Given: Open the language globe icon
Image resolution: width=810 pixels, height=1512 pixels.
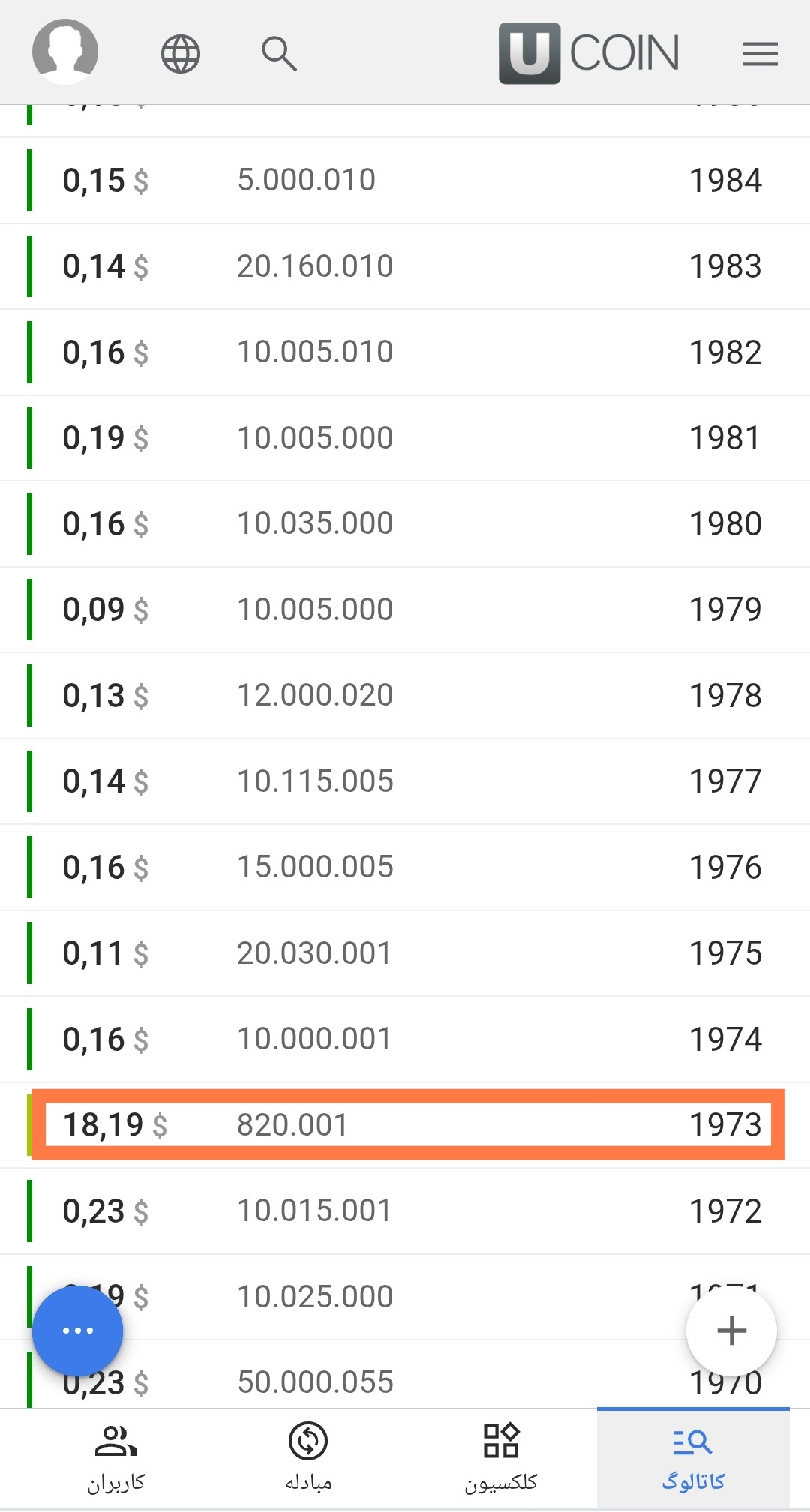Looking at the screenshot, I should [x=181, y=54].
